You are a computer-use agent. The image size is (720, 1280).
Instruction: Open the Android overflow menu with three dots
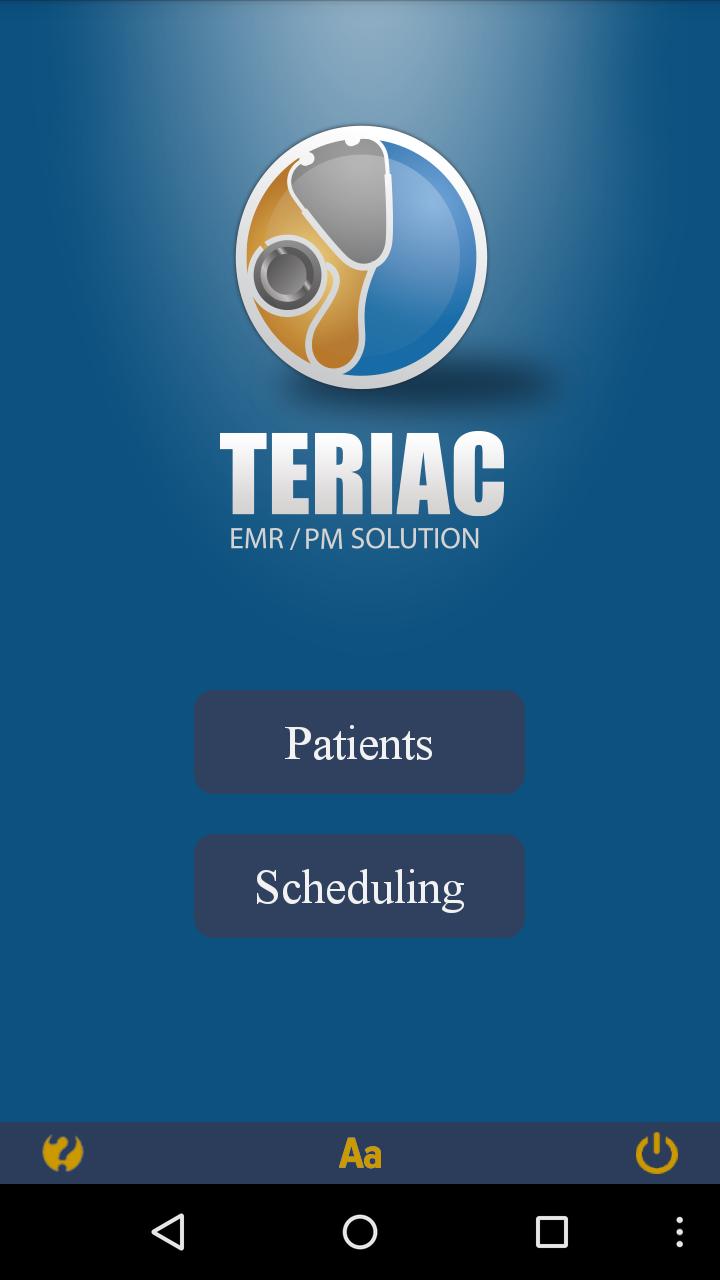(x=683, y=1232)
